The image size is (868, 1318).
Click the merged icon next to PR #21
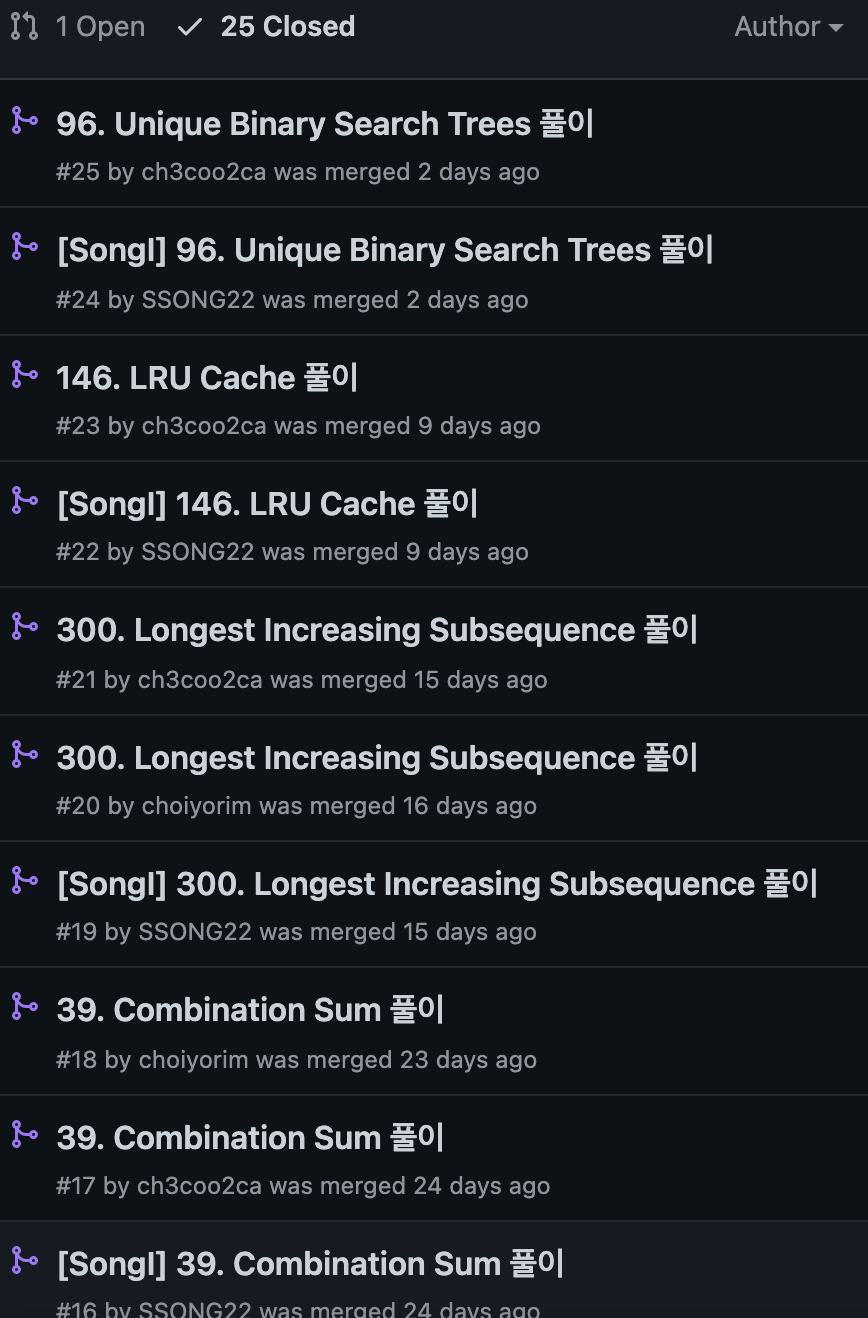(24, 626)
